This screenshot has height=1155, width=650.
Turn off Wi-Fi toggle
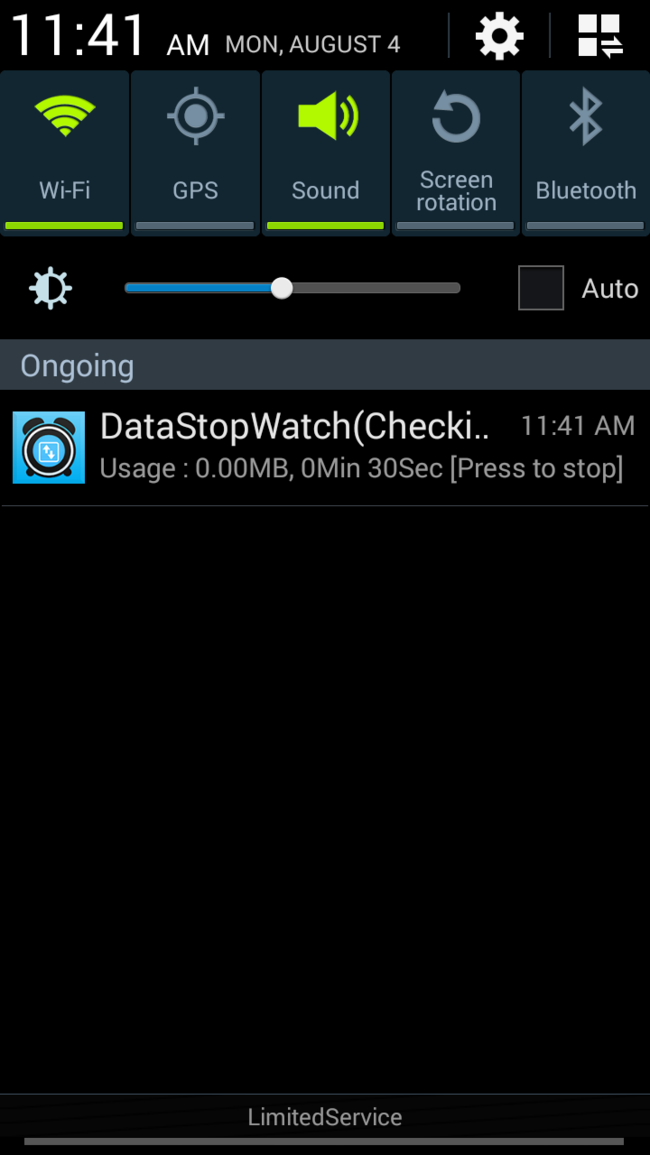click(x=65, y=153)
